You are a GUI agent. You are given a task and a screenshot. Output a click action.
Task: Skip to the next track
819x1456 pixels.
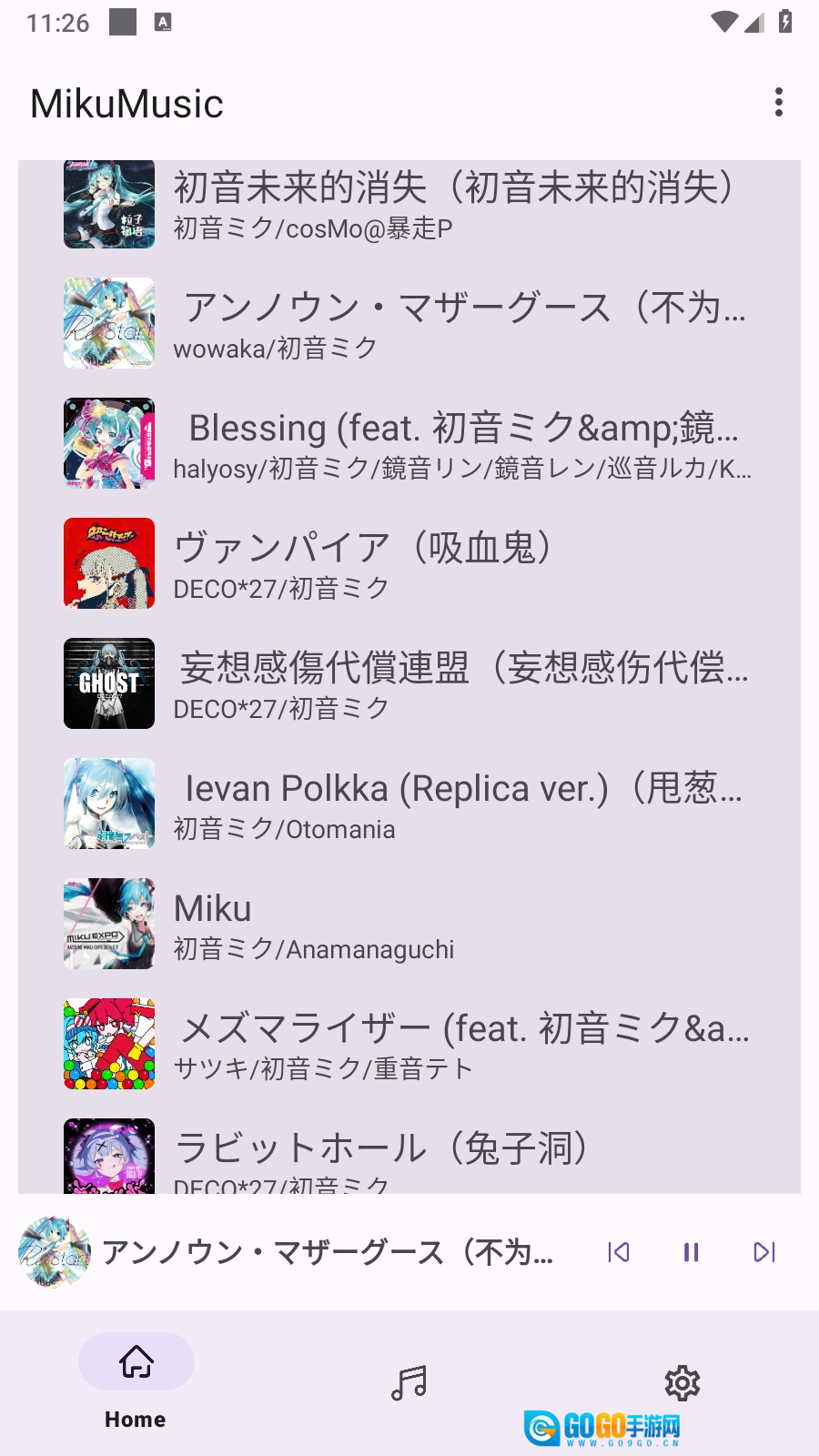764,1252
